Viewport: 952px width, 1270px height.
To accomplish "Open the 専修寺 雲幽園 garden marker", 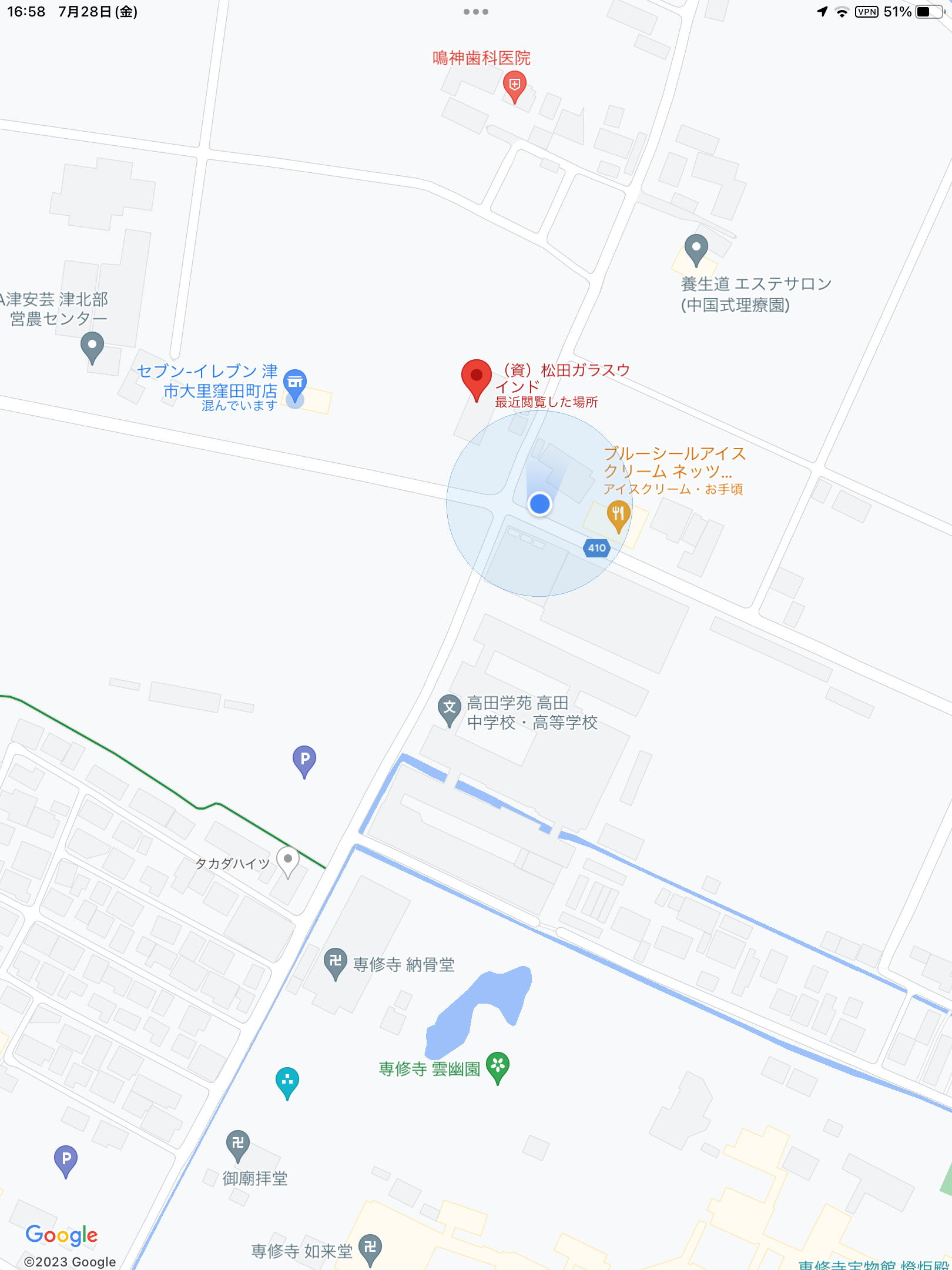I will coord(497,1065).
